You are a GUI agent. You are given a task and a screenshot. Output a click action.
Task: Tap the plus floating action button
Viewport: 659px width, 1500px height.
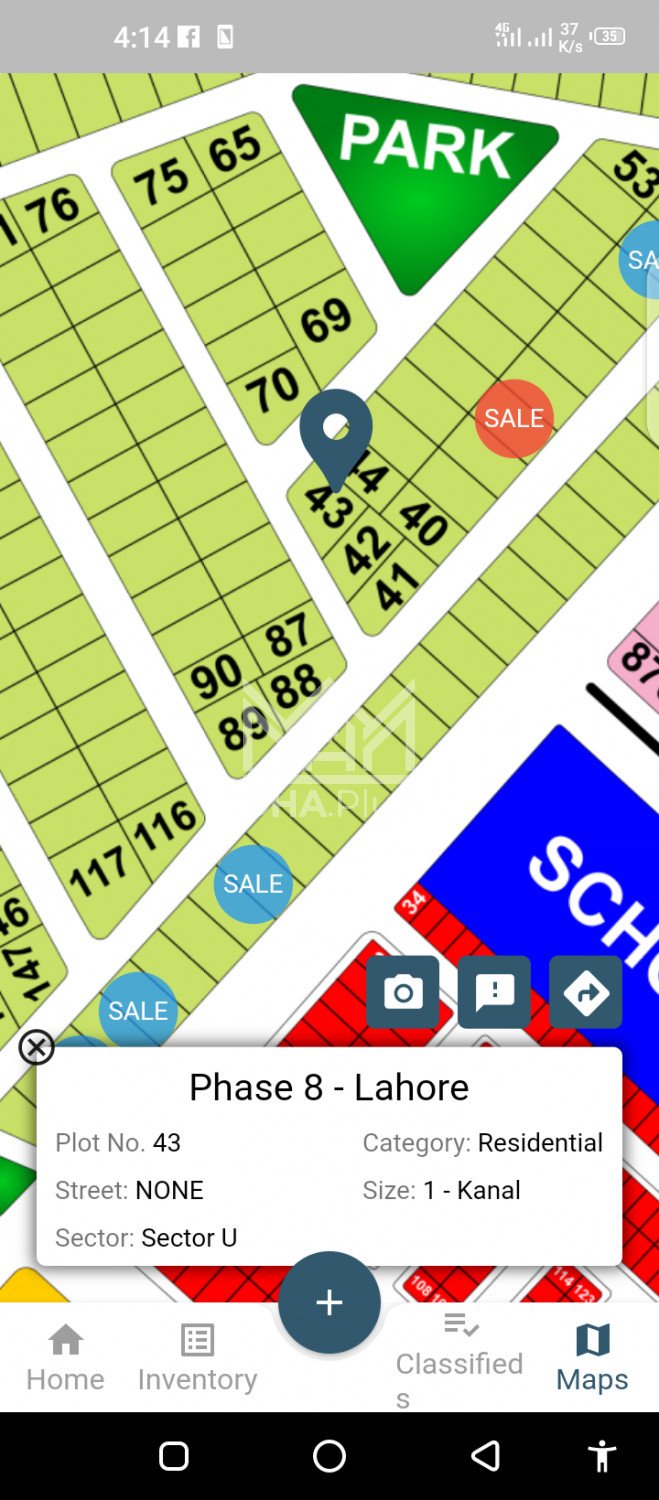click(329, 1302)
